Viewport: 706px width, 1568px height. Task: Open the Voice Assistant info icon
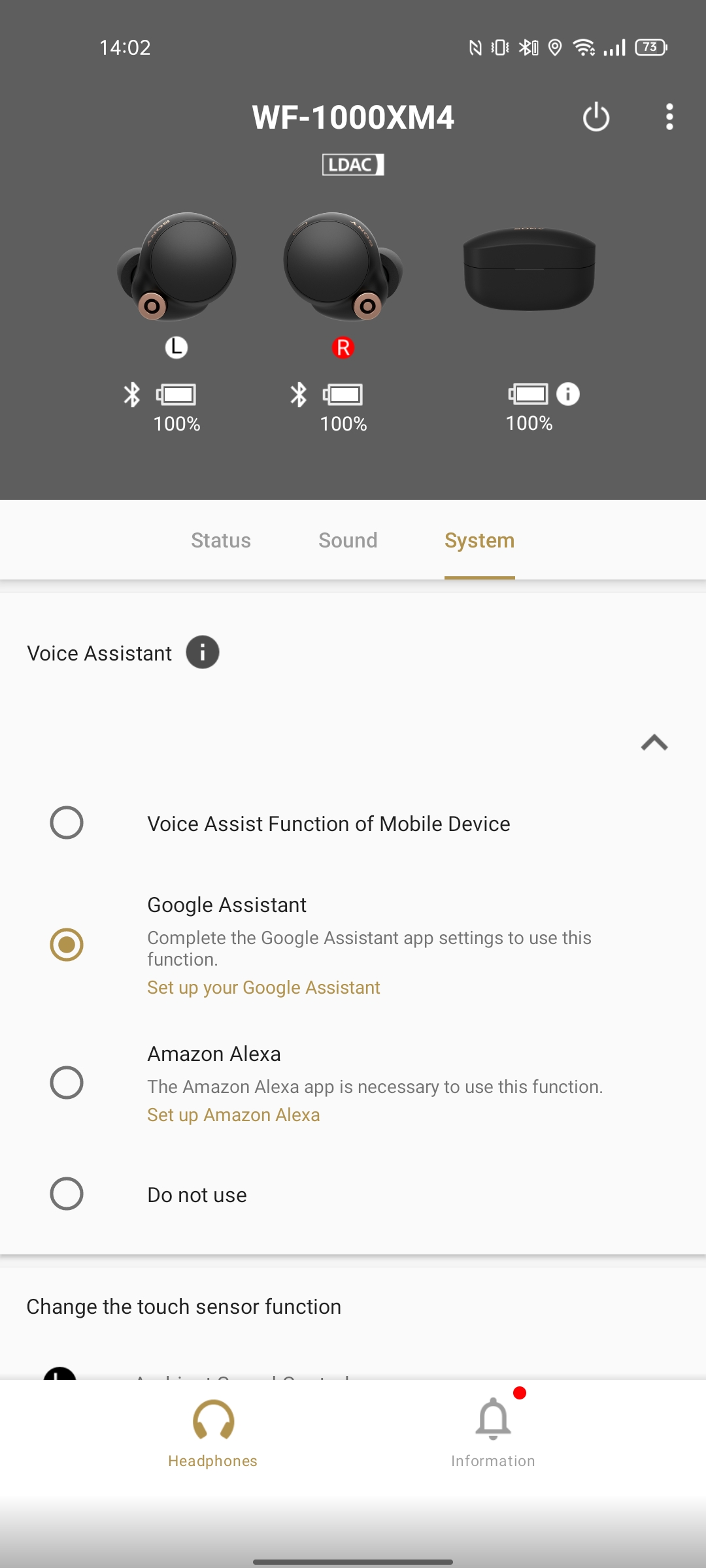pos(203,653)
